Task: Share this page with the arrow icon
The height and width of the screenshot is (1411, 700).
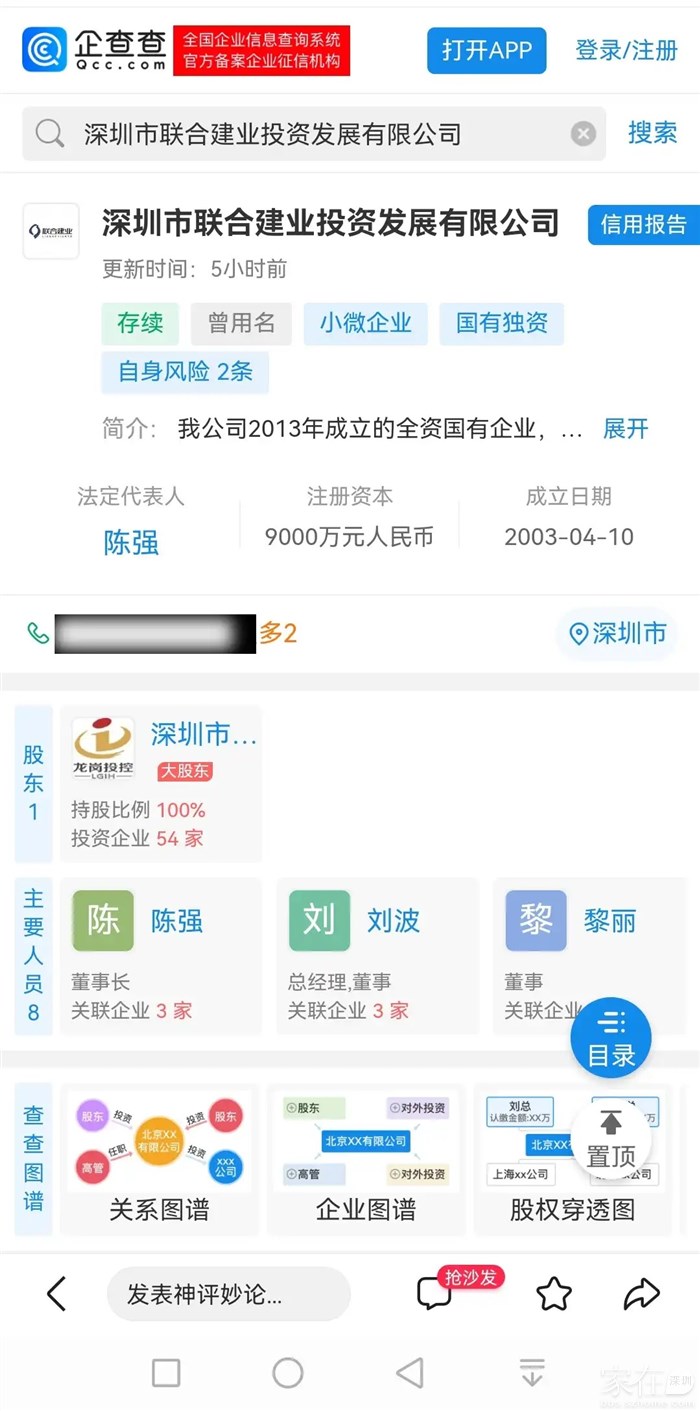Action: coord(641,1294)
